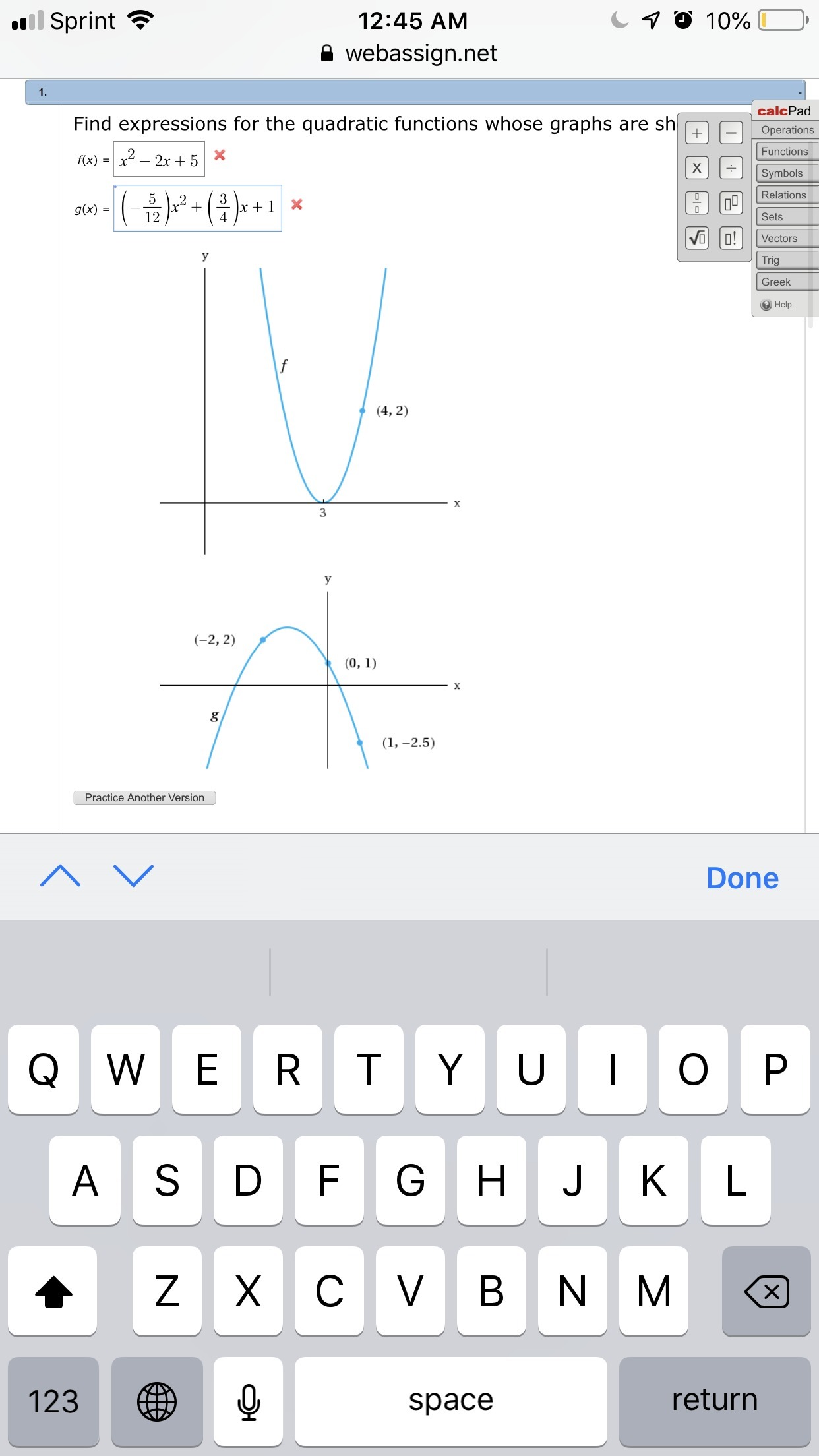
Task: Switch to the calcPad Relations tab
Action: coord(784,195)
